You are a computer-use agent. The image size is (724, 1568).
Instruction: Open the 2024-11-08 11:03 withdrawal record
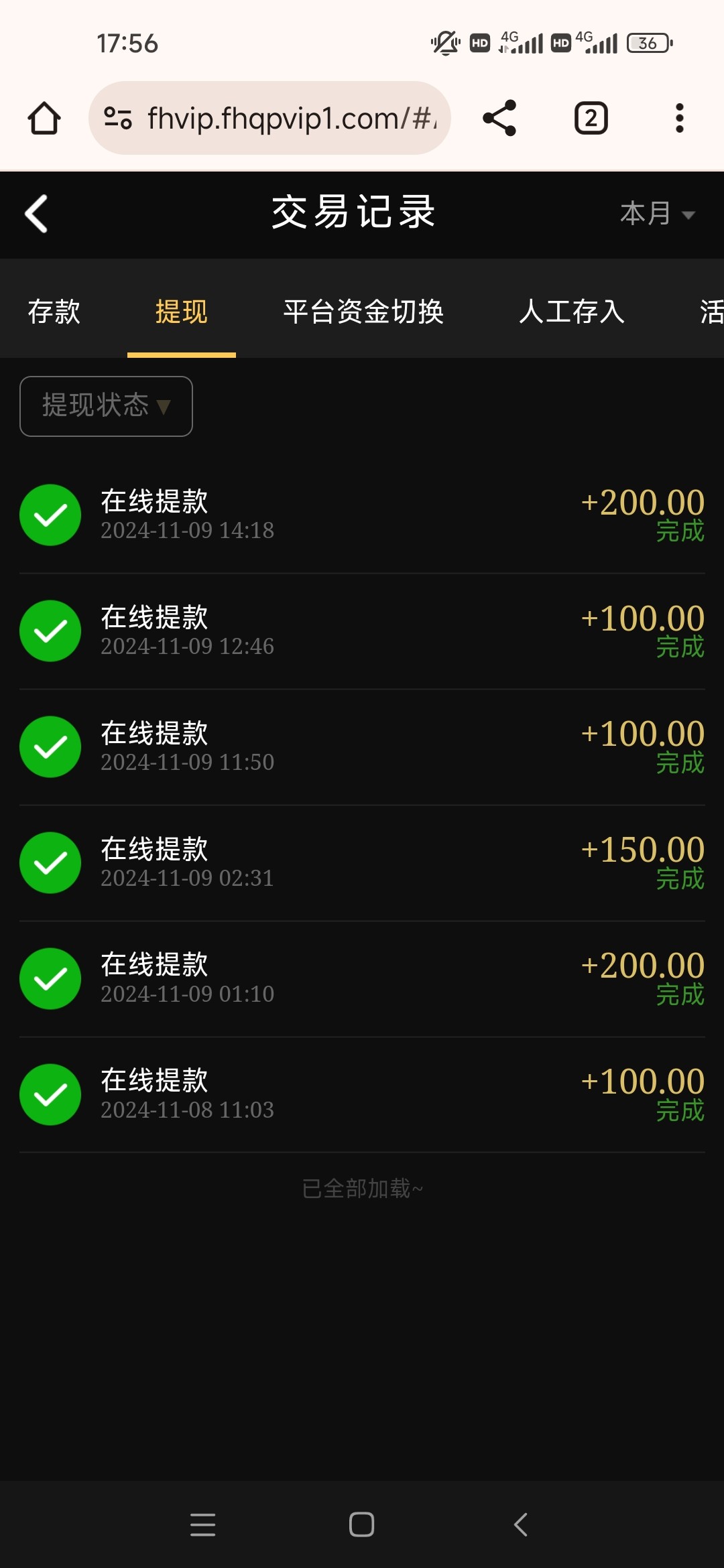pyautogui.click(x=362, y=1095)
